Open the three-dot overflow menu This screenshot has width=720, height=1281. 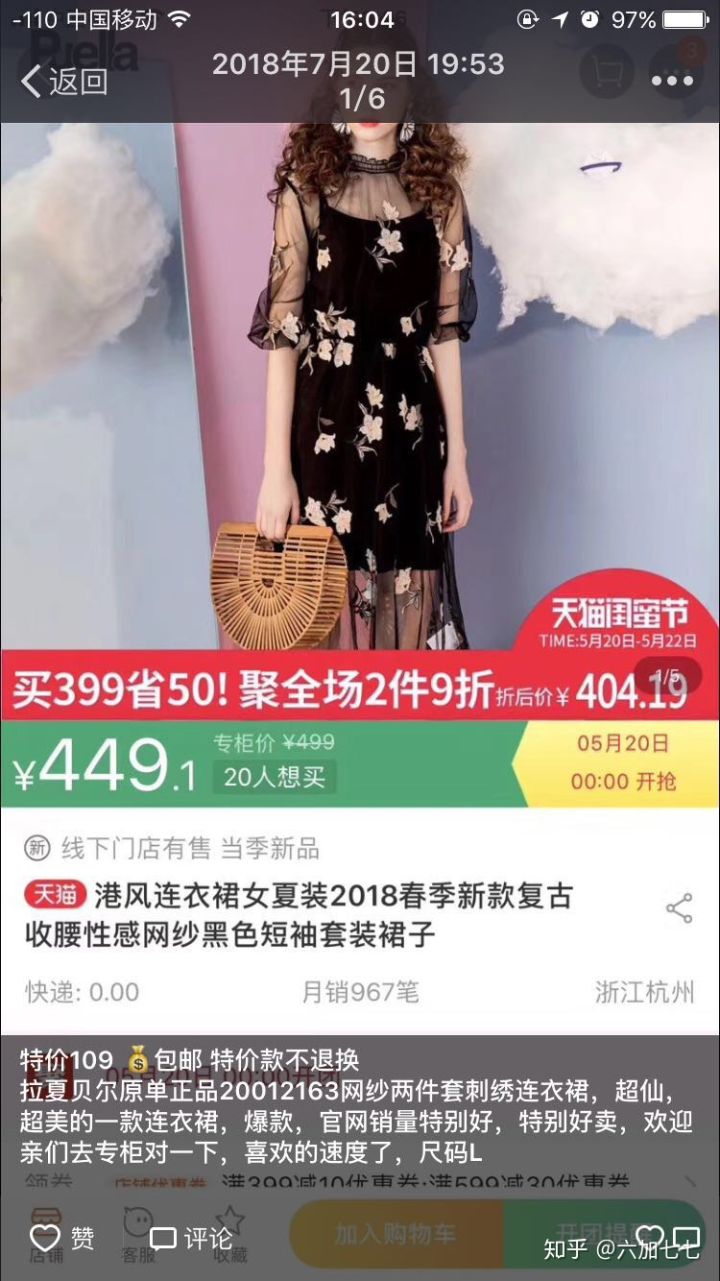671,81
